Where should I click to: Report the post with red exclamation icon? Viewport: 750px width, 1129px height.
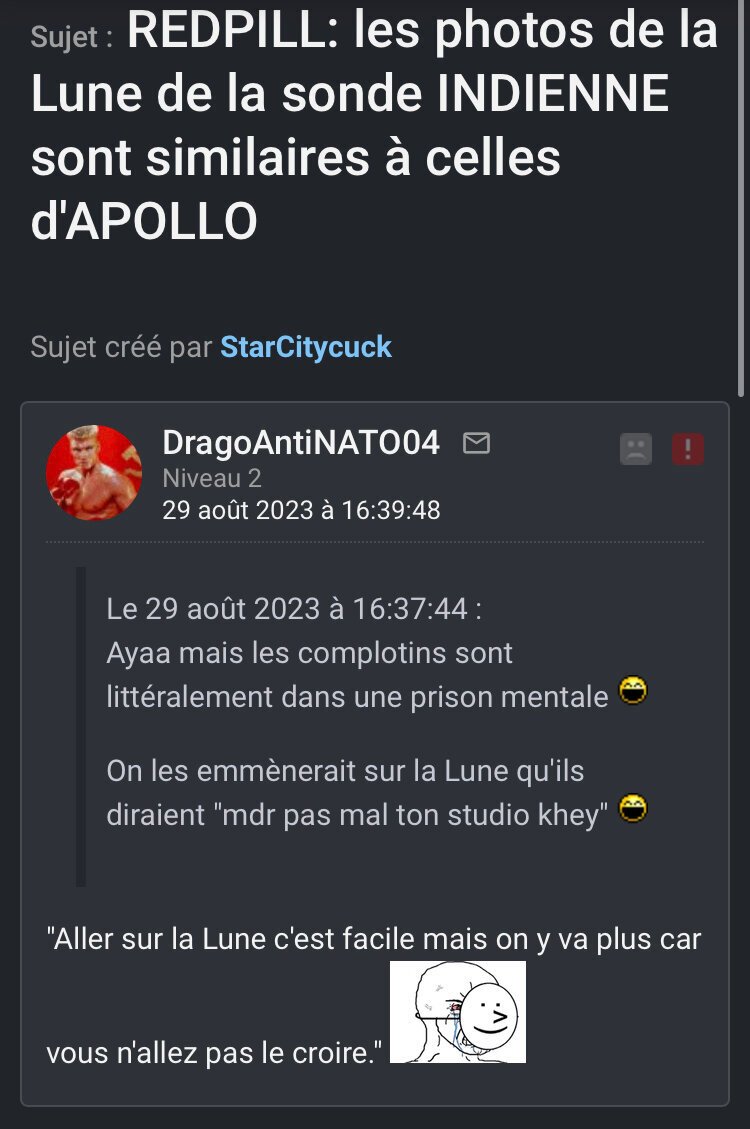688,449
